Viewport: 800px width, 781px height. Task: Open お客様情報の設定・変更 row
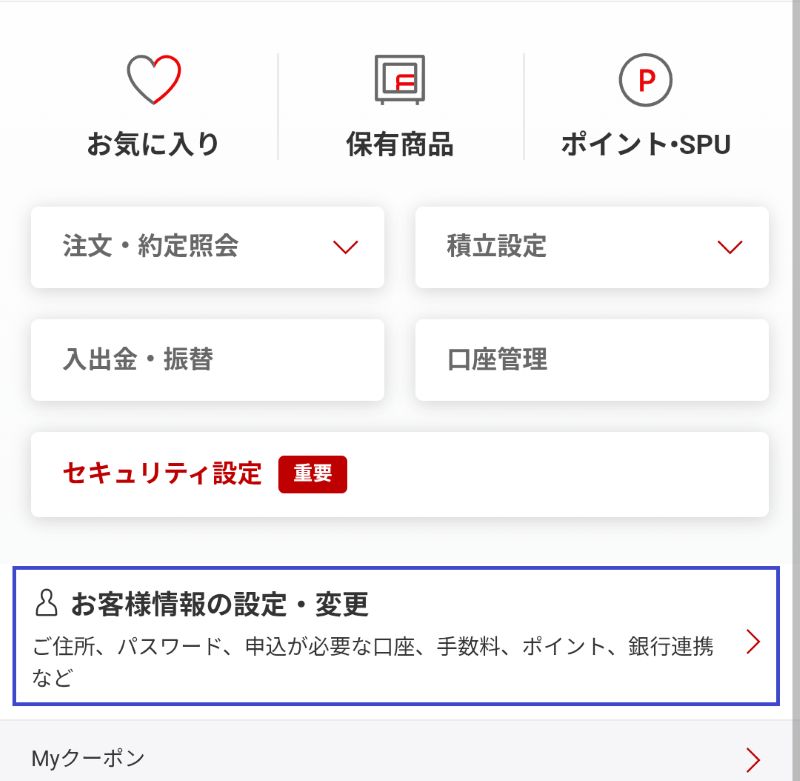395,635
